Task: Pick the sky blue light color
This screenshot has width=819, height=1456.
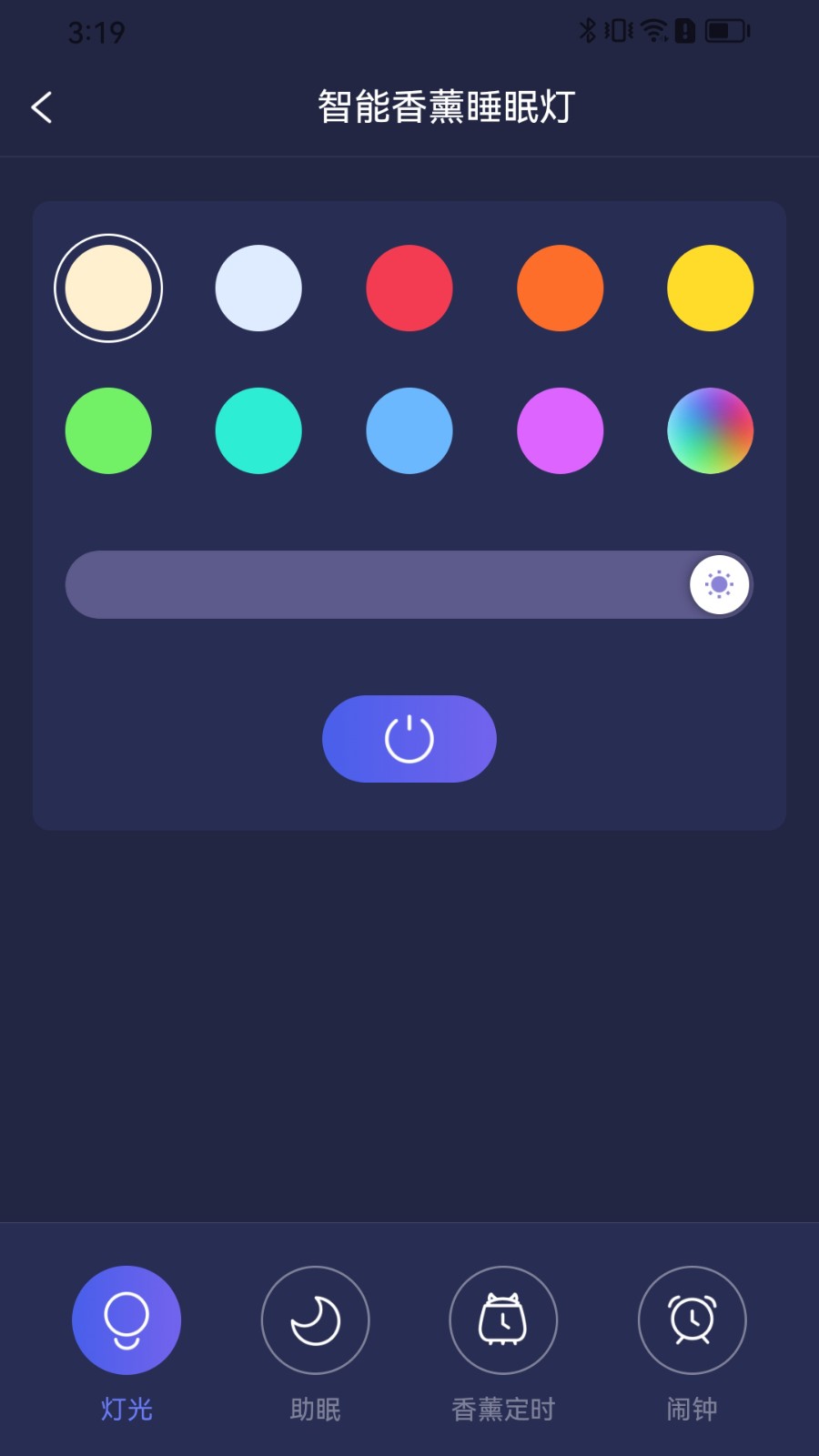Action: click(409, 430)
